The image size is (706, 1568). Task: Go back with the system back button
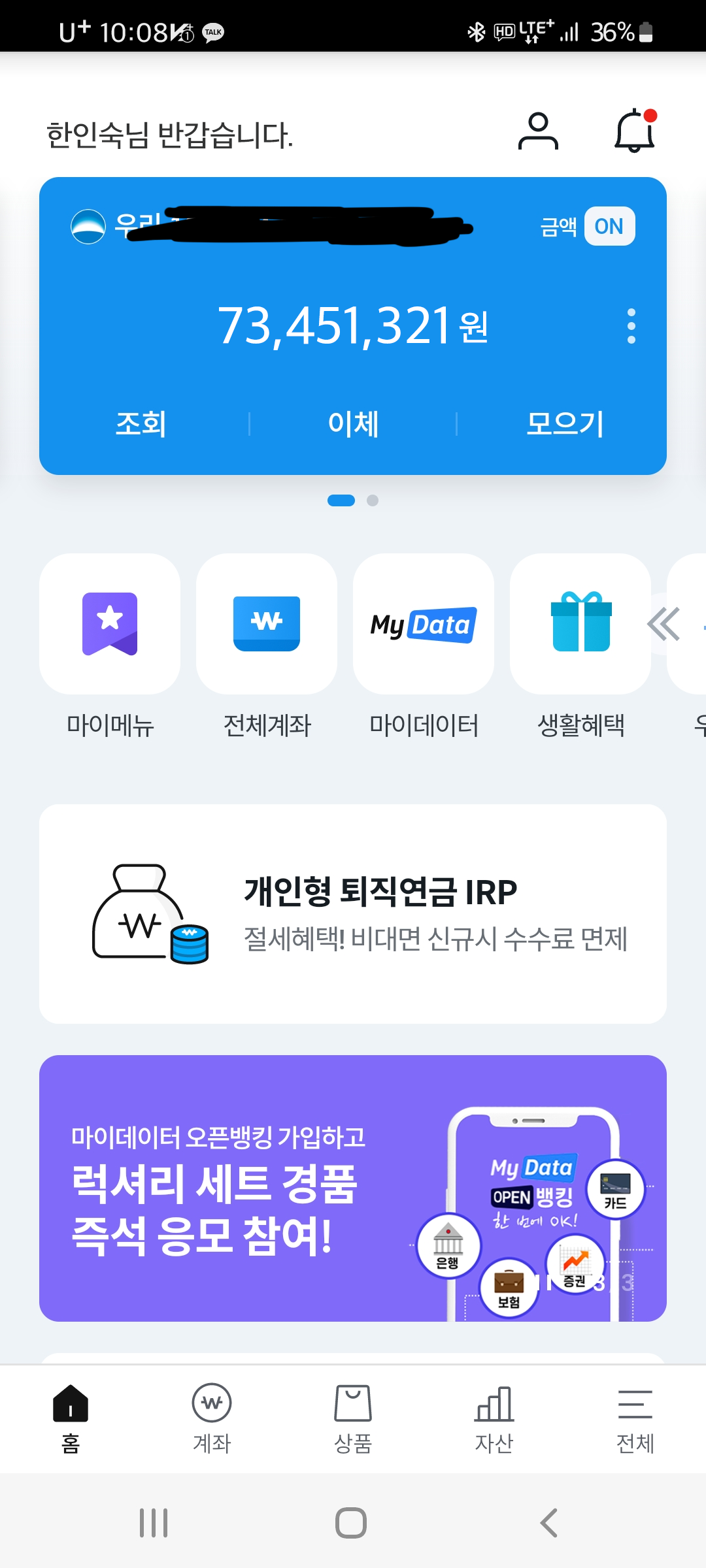coord(549,1523)
